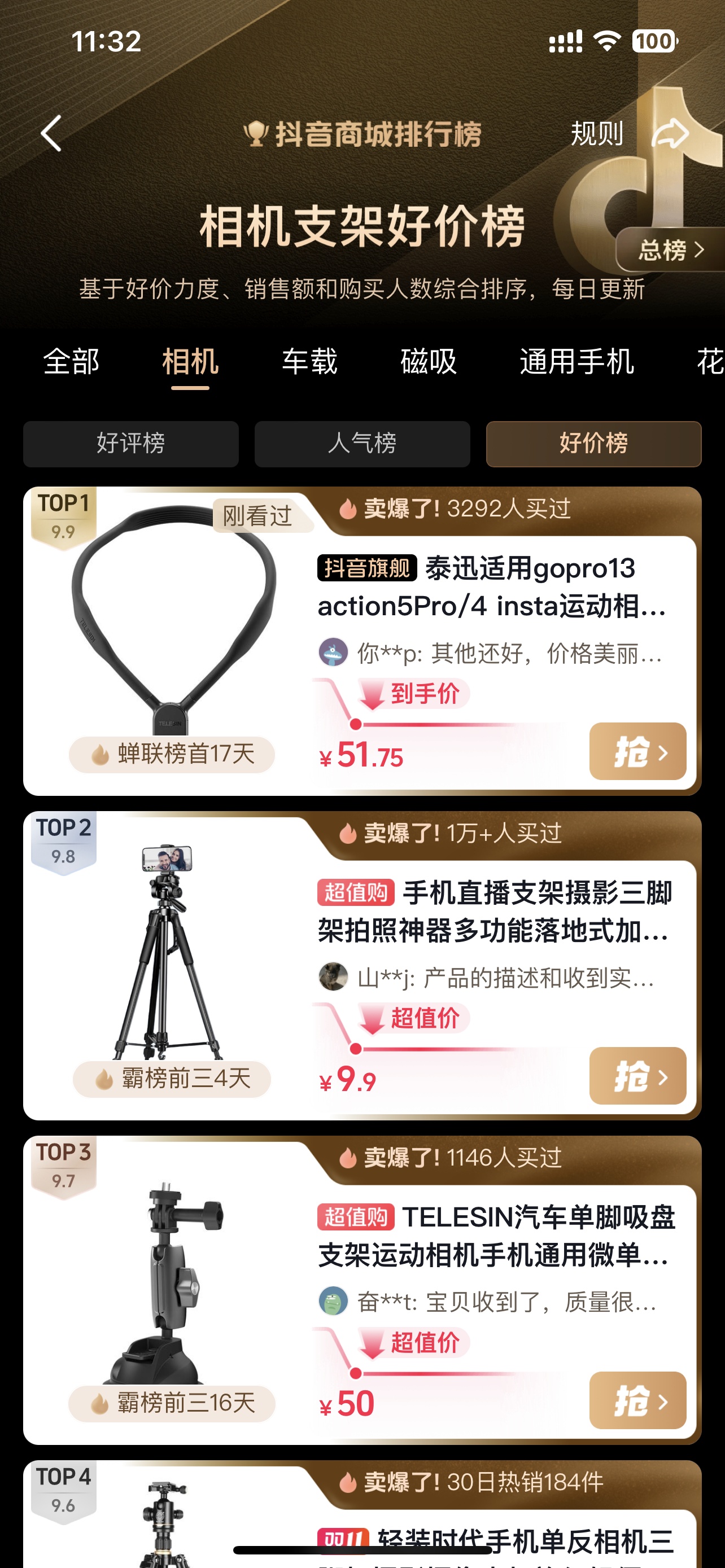Switch to the 车载 category tab
The image size is (725, 1568).
coord(309,362)
